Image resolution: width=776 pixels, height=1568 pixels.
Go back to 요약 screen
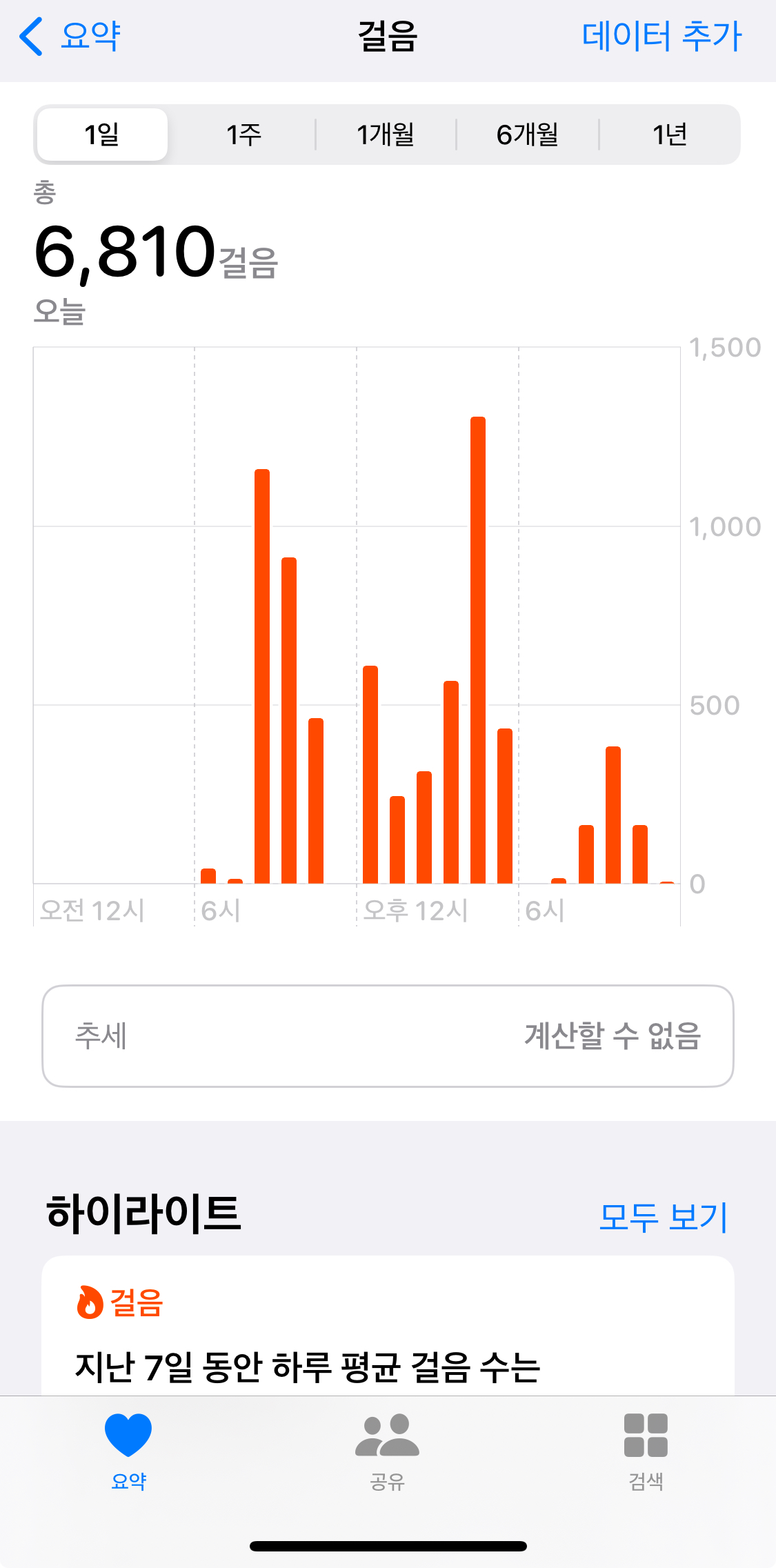(70, 36)
